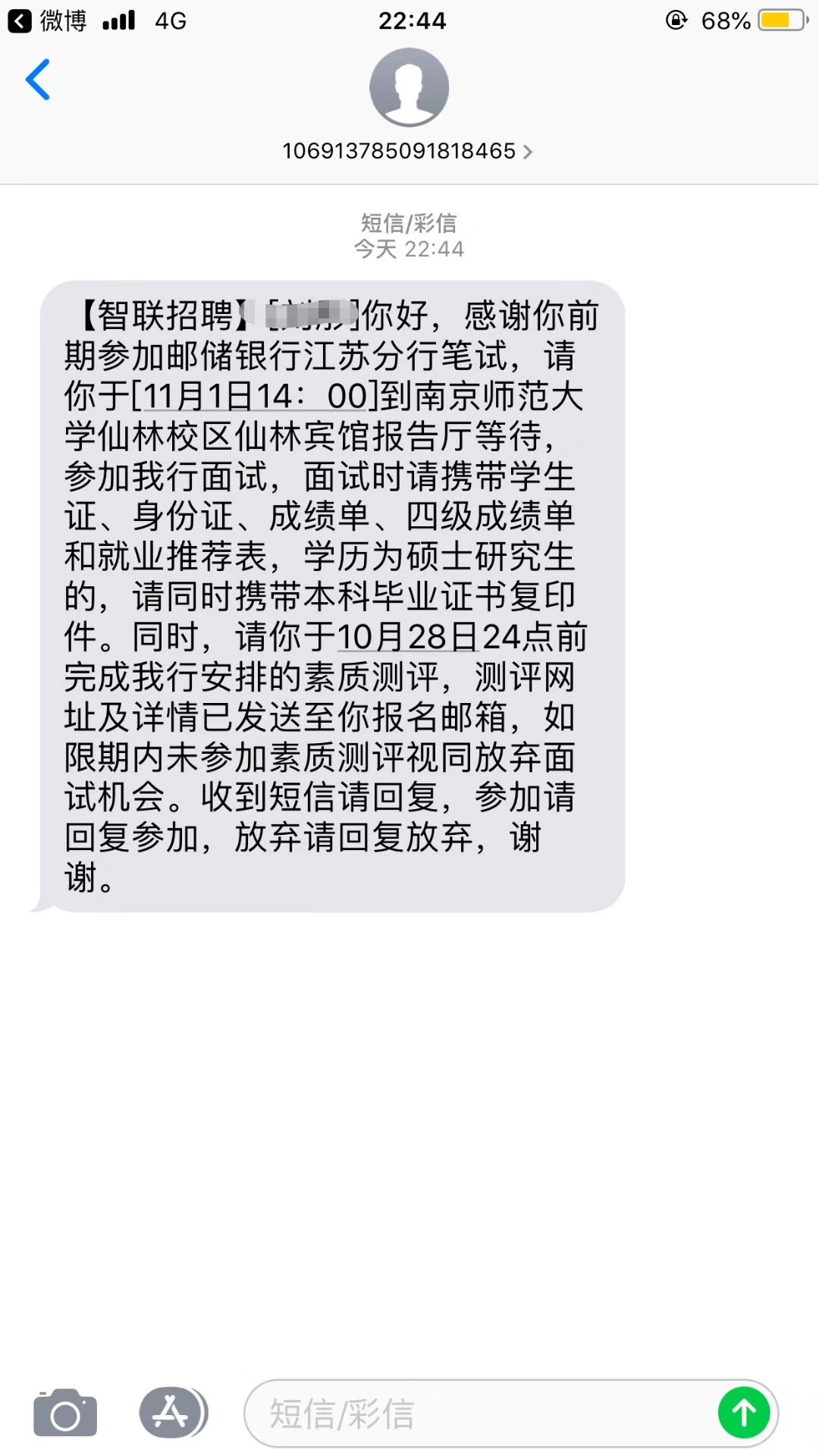The width and height of the screenshot is (819, 1456).
Task: Open the camera to attach a photo
Action: (65, 1414)
